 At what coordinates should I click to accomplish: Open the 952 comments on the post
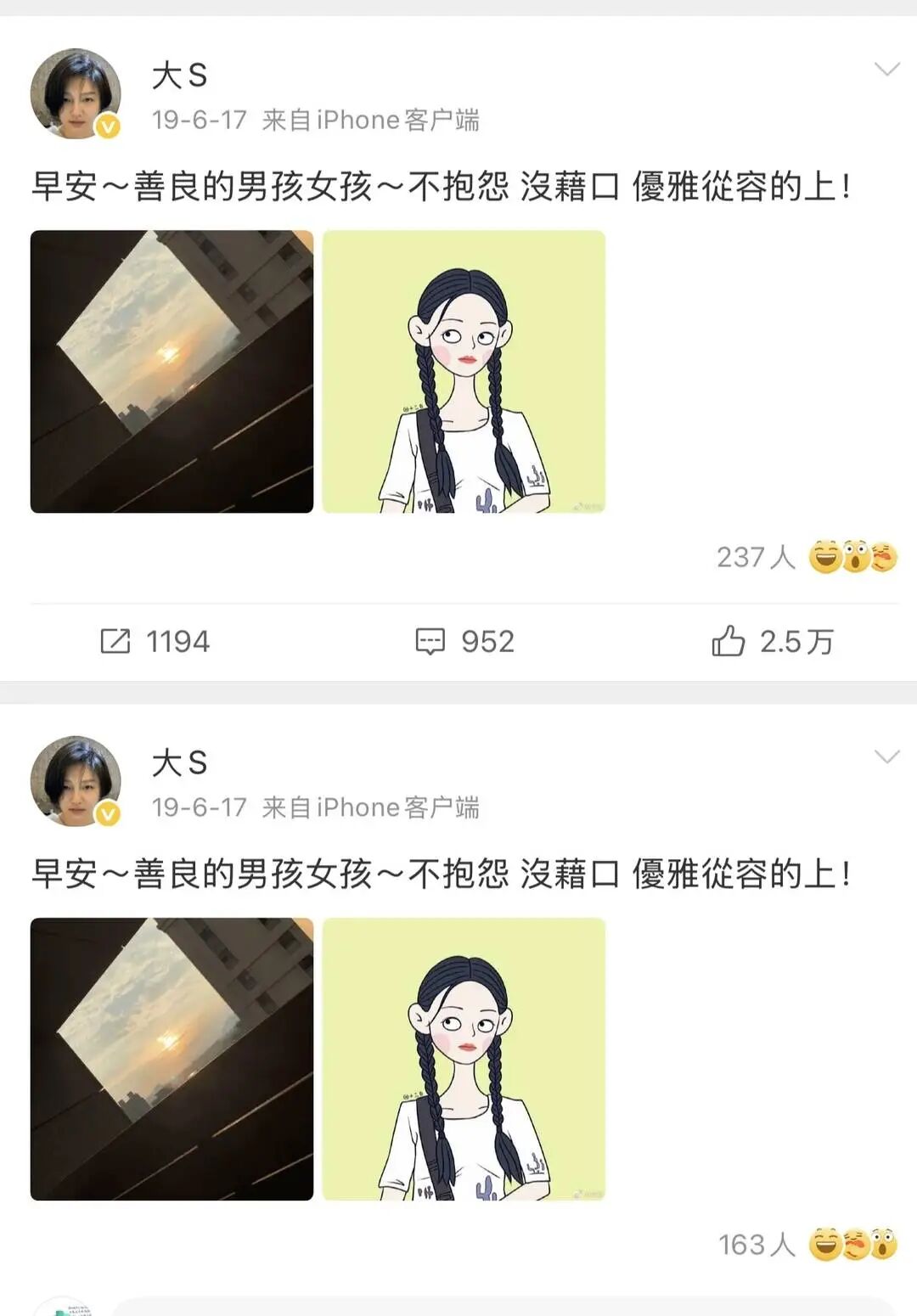(464, 642)
